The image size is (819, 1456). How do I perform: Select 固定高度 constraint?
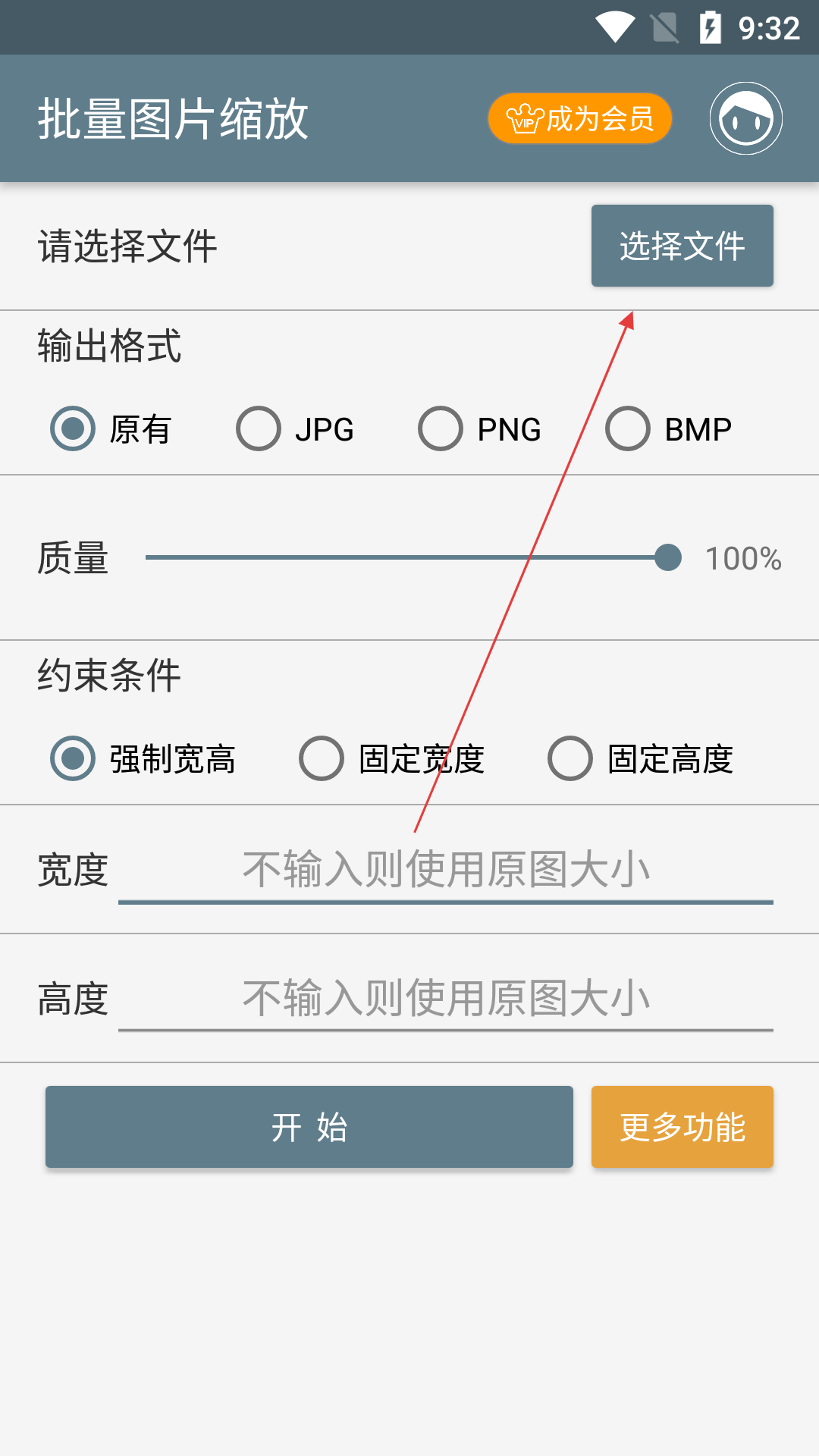click(641, 758)
